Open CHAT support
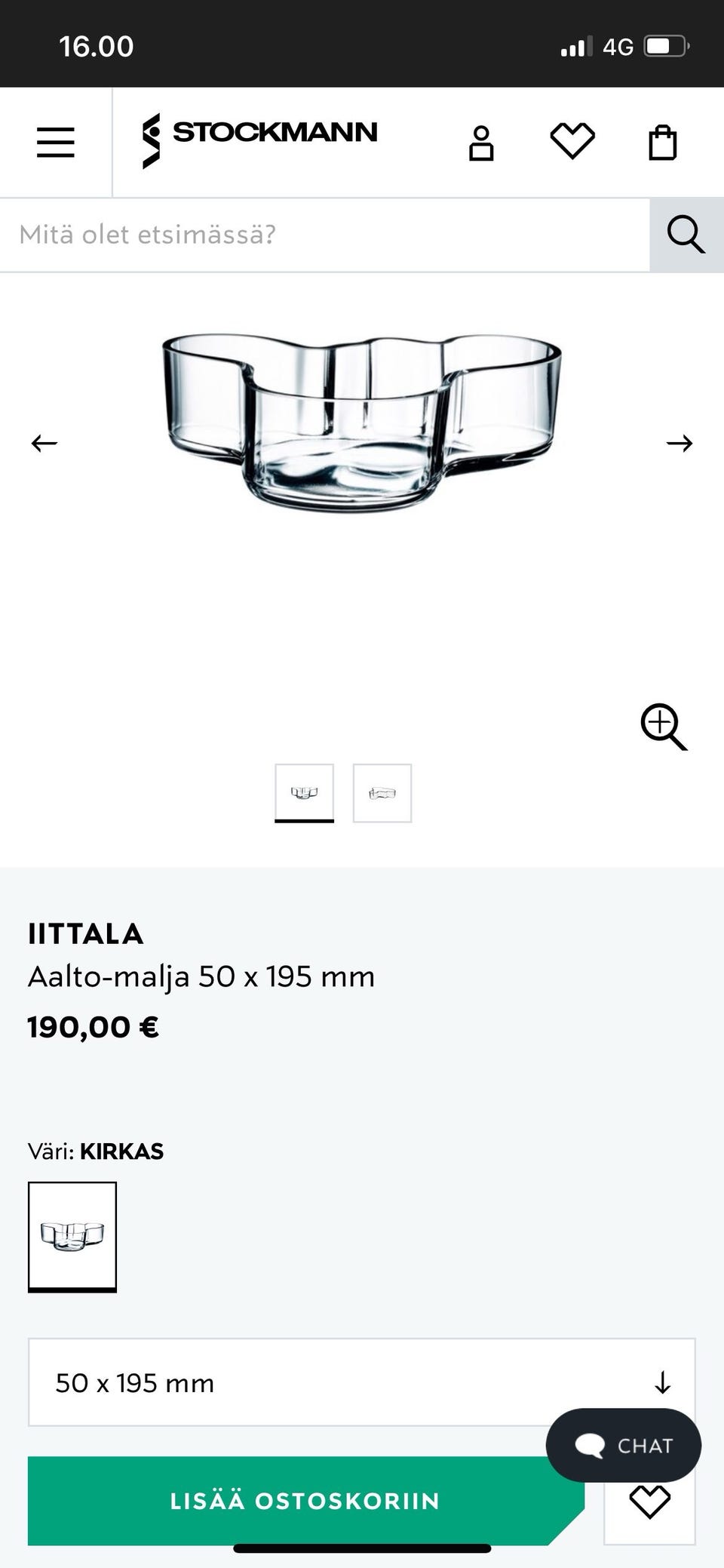Image resolution: width=724 pixels, height=1568 pixels. point(624,1445)
